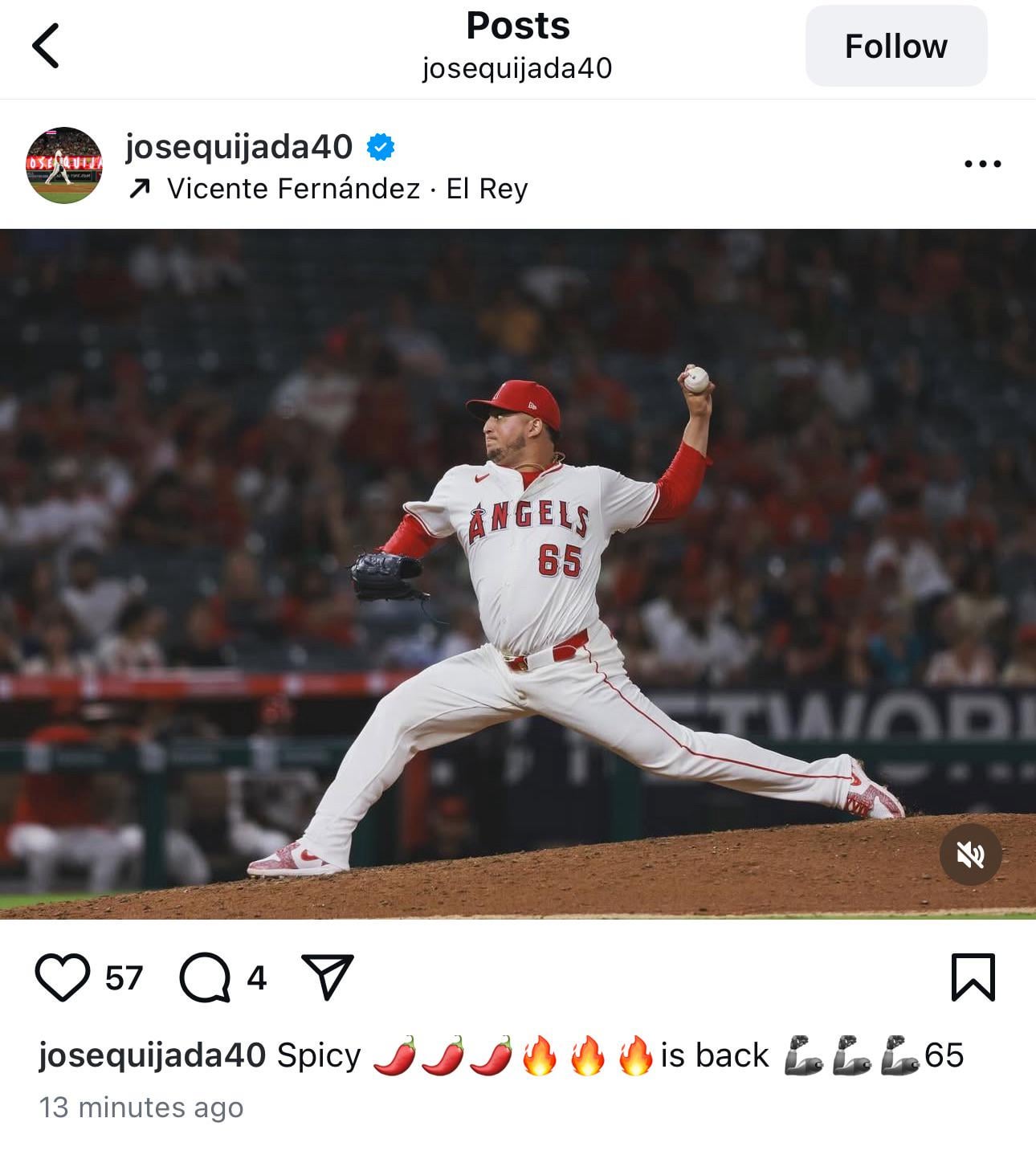
Task: Tap josequijada40 username in the caption
Action: pos(152,1055)
